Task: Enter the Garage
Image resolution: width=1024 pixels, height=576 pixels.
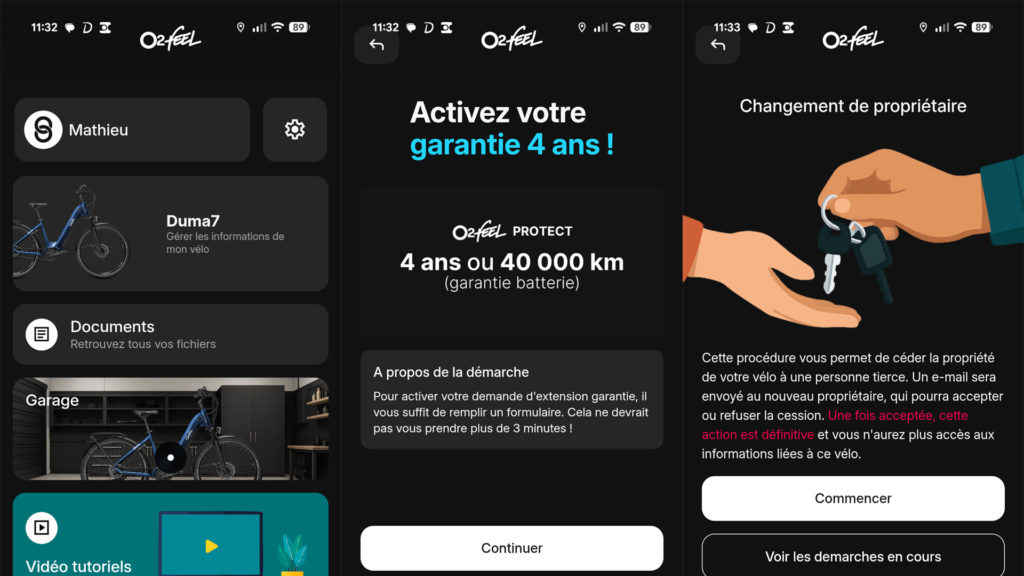Action: (x=170, y=428)
